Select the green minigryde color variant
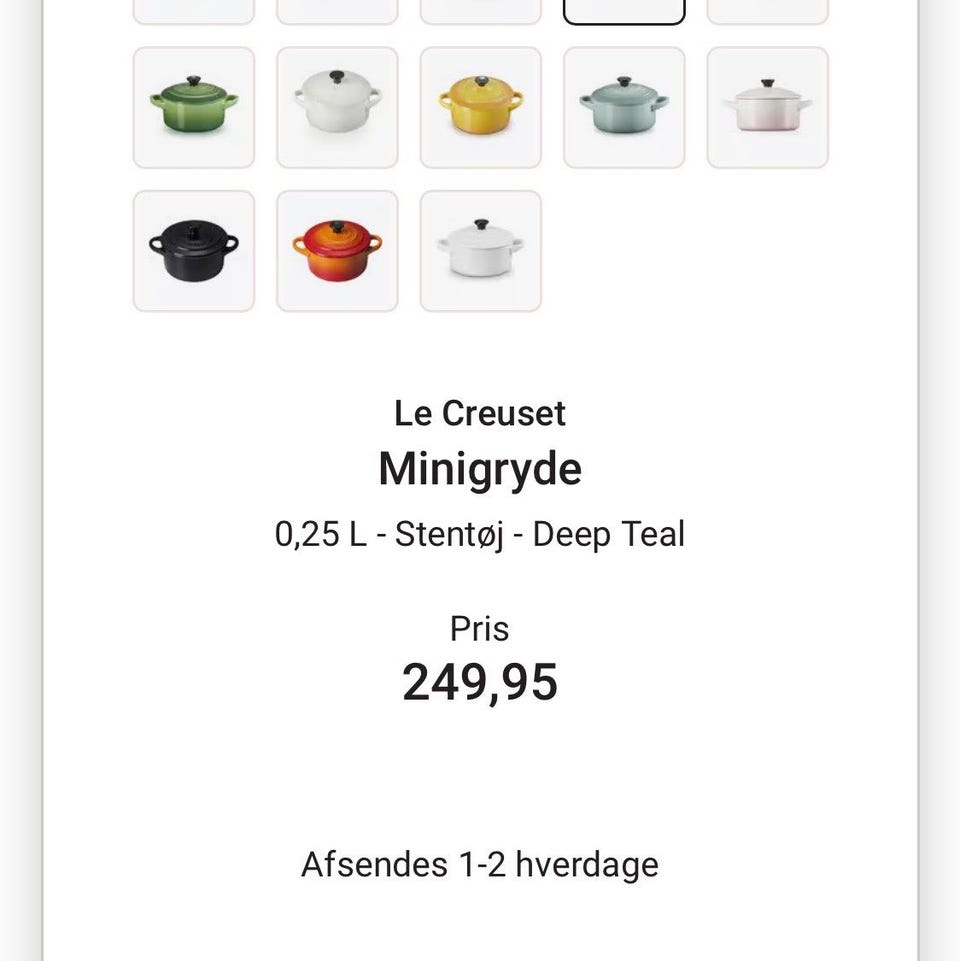The height and width of the screenshot is (961, 960). [x=194, y=107]
